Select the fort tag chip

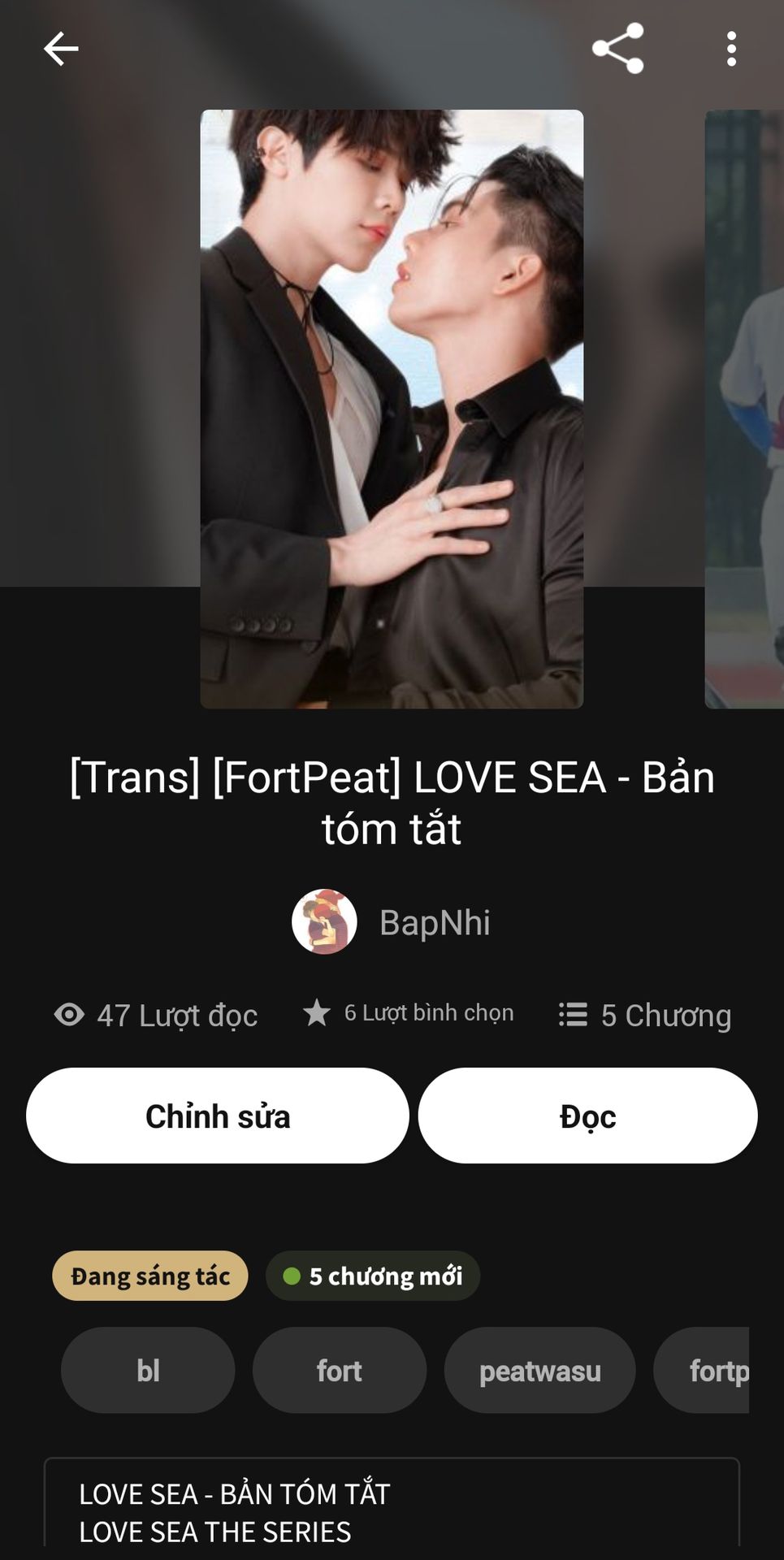coord(339,1371)
